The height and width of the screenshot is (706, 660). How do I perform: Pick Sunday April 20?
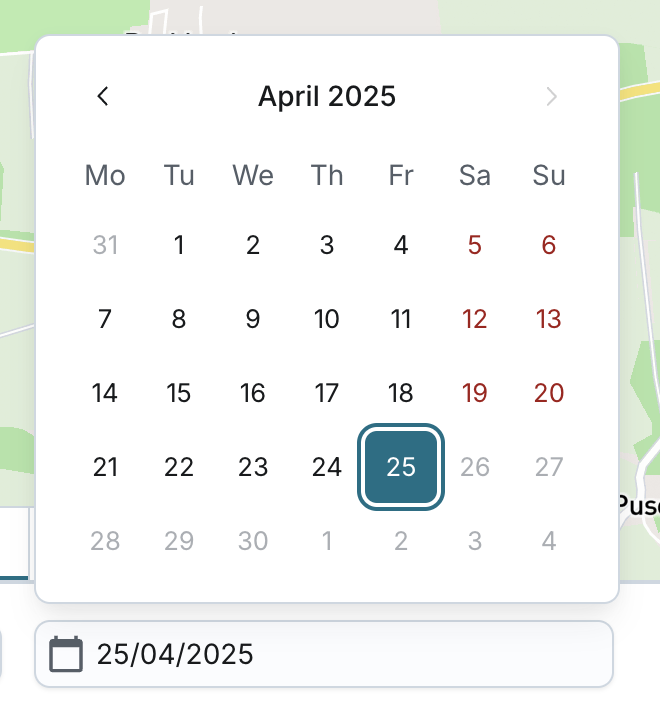click(x=549, y=393)
